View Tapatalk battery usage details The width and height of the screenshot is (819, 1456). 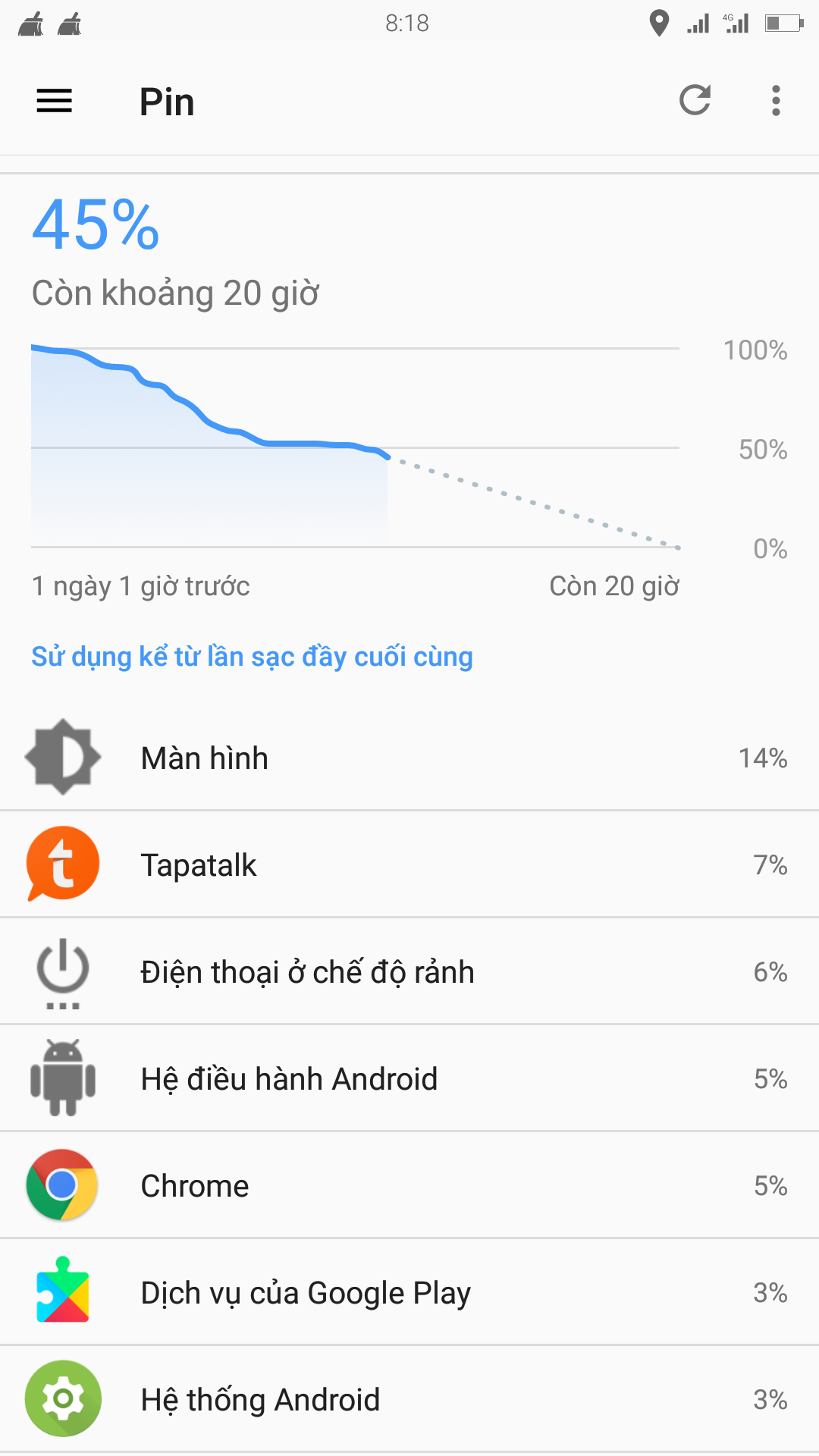tap(409, 864)
